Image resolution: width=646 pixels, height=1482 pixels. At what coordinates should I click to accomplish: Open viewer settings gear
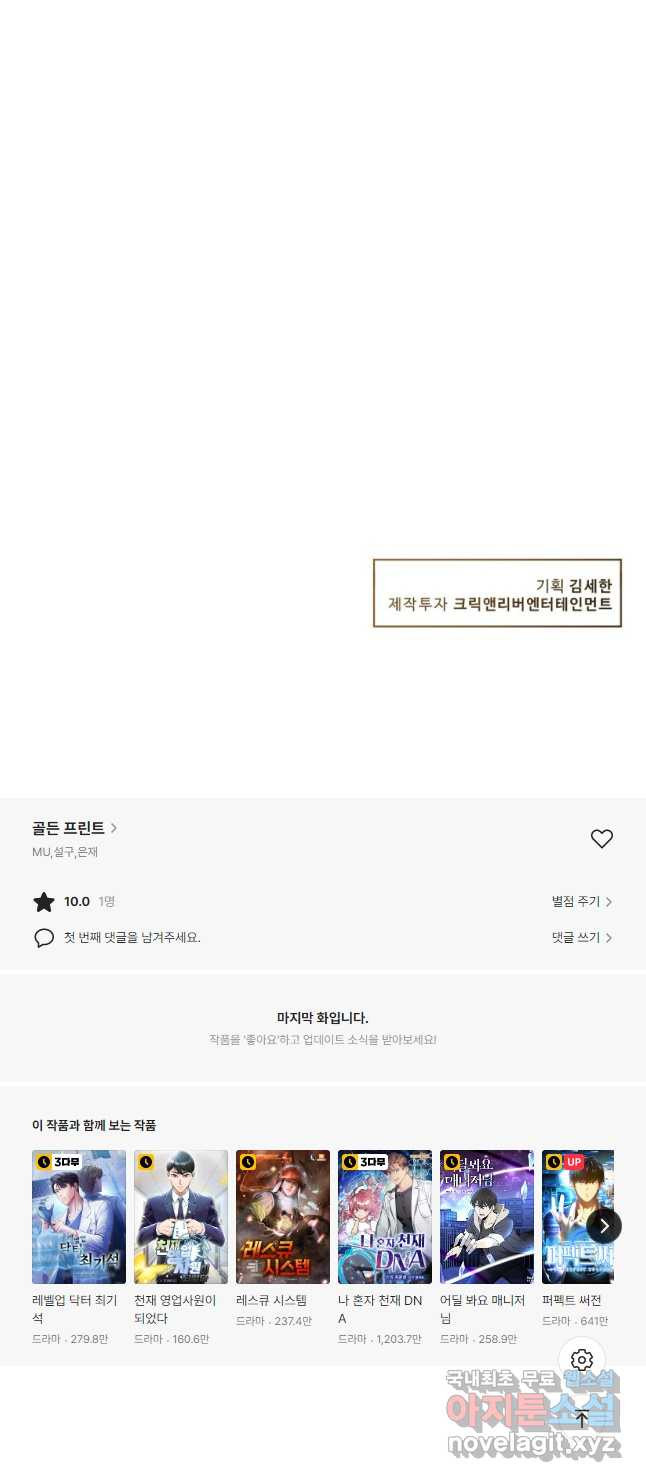582,1360
